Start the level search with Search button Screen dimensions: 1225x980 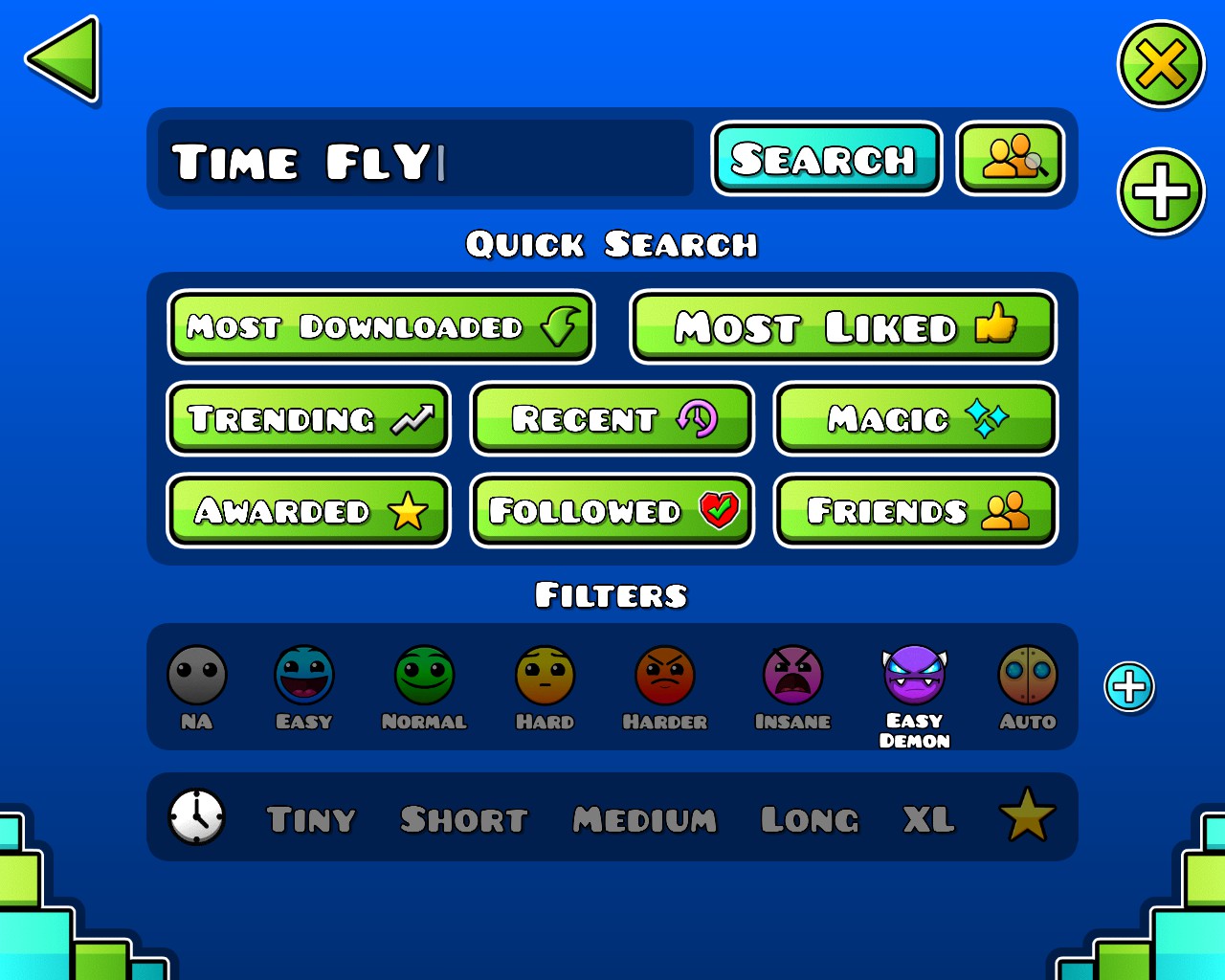point(826,159)
